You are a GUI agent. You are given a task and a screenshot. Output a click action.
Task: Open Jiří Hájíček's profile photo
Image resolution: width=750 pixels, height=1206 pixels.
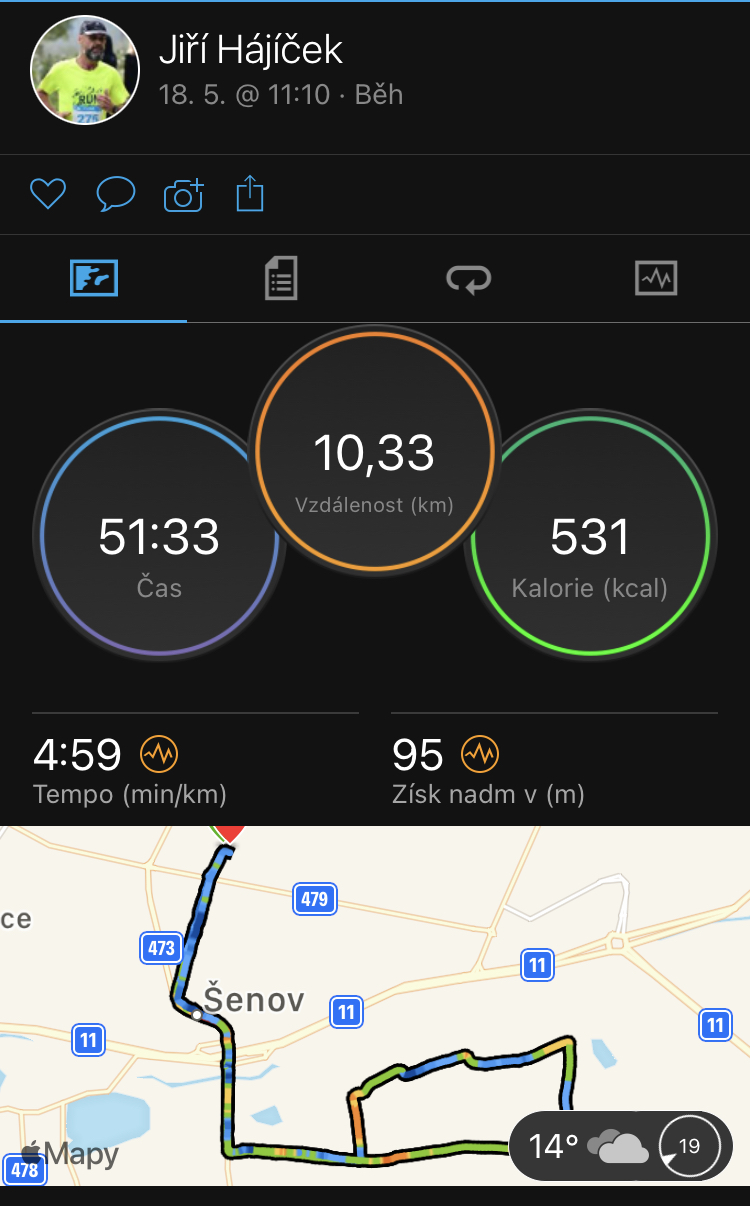(x=85, y=70)
